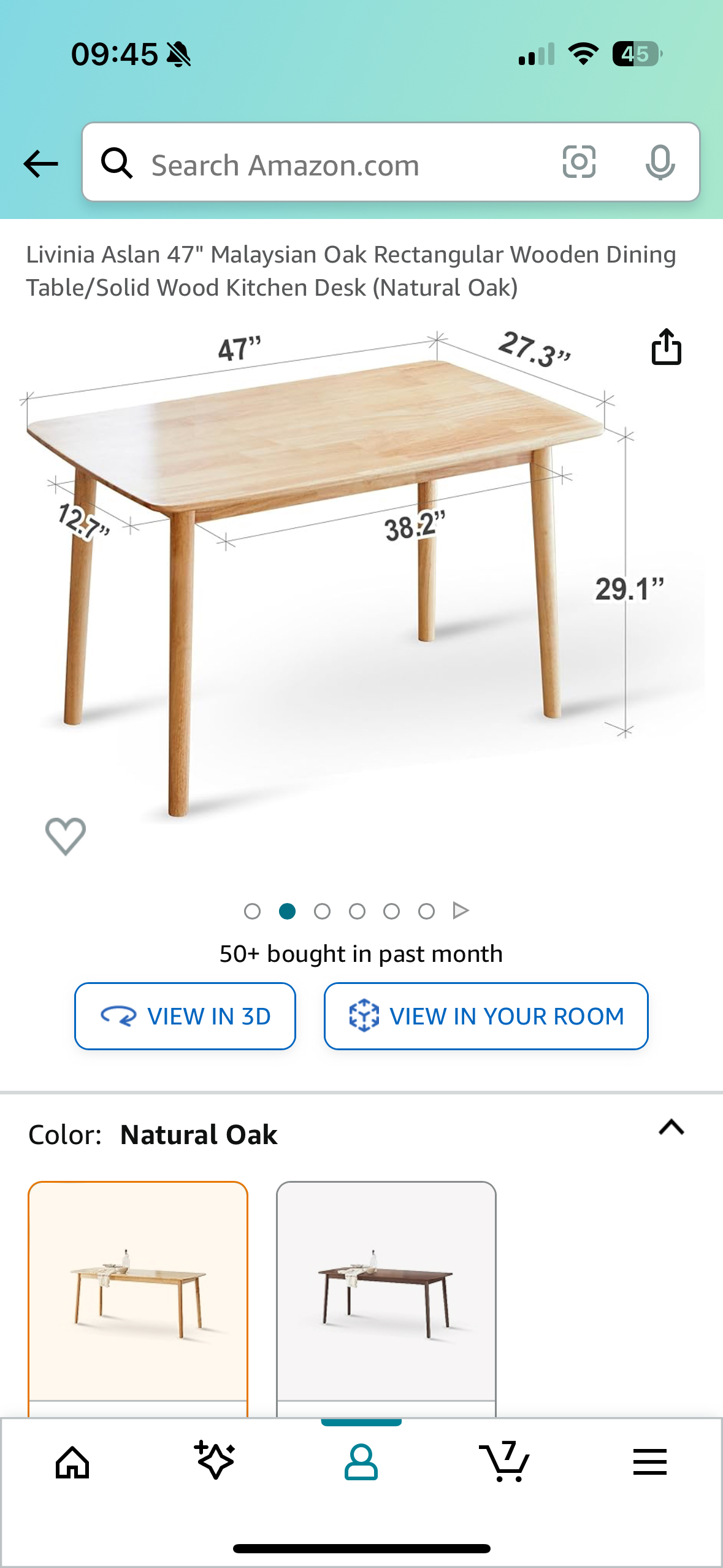Play the product video from image indicators

click(461, 911)
